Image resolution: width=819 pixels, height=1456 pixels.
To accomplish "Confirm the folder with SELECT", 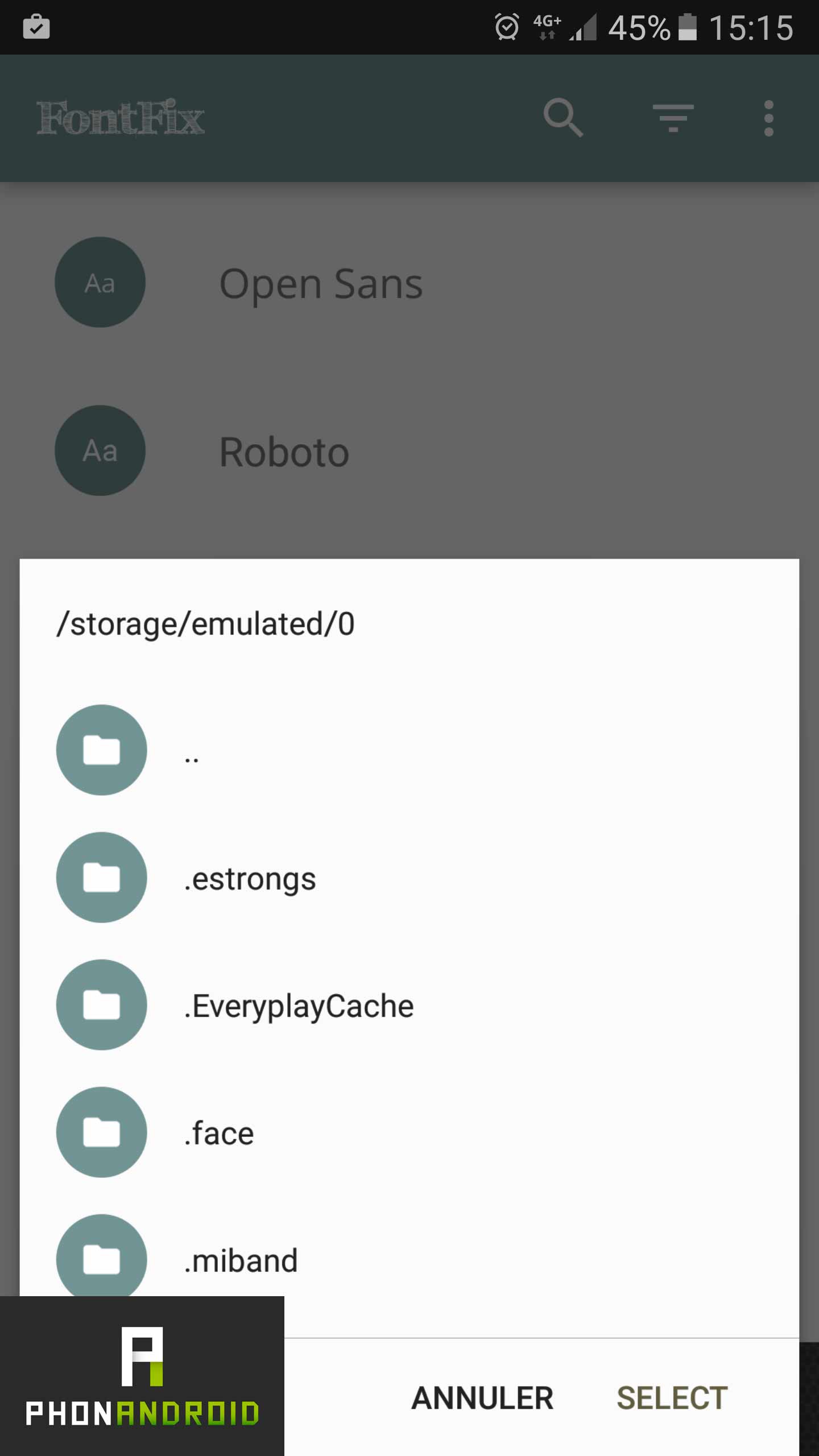I will (x=672, y=1399).
